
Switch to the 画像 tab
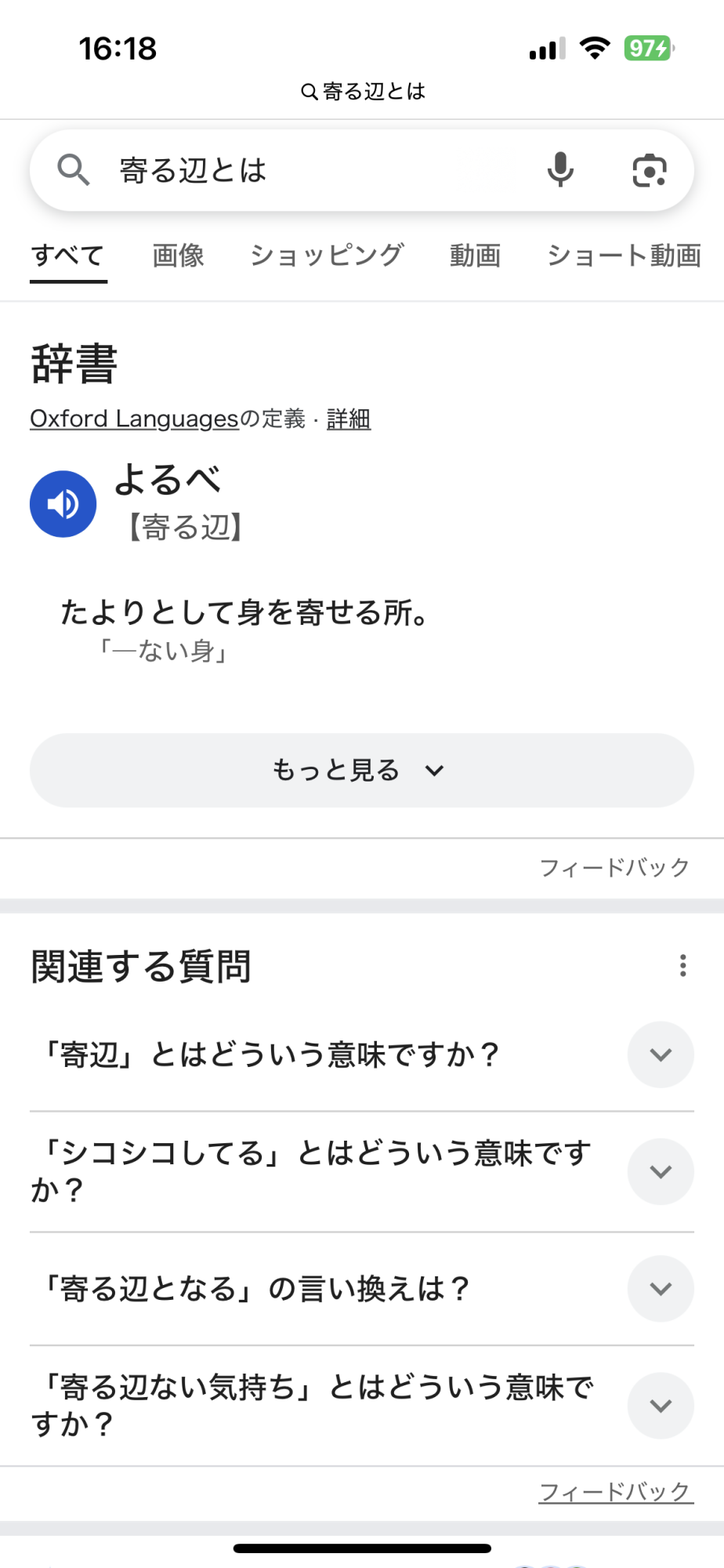[x=178, y=256]
